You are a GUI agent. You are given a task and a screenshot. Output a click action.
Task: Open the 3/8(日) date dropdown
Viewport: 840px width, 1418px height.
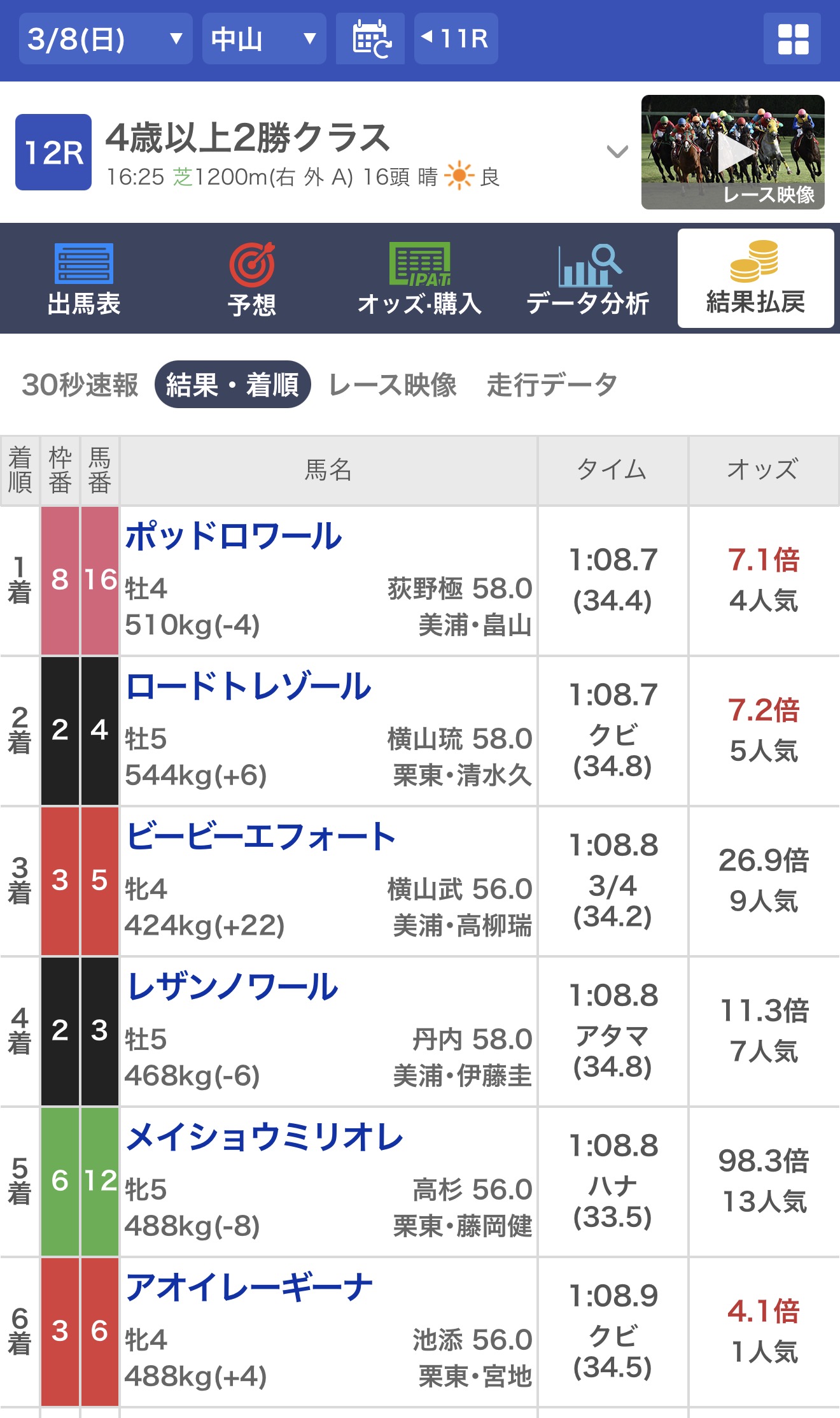tap(105, 39)
